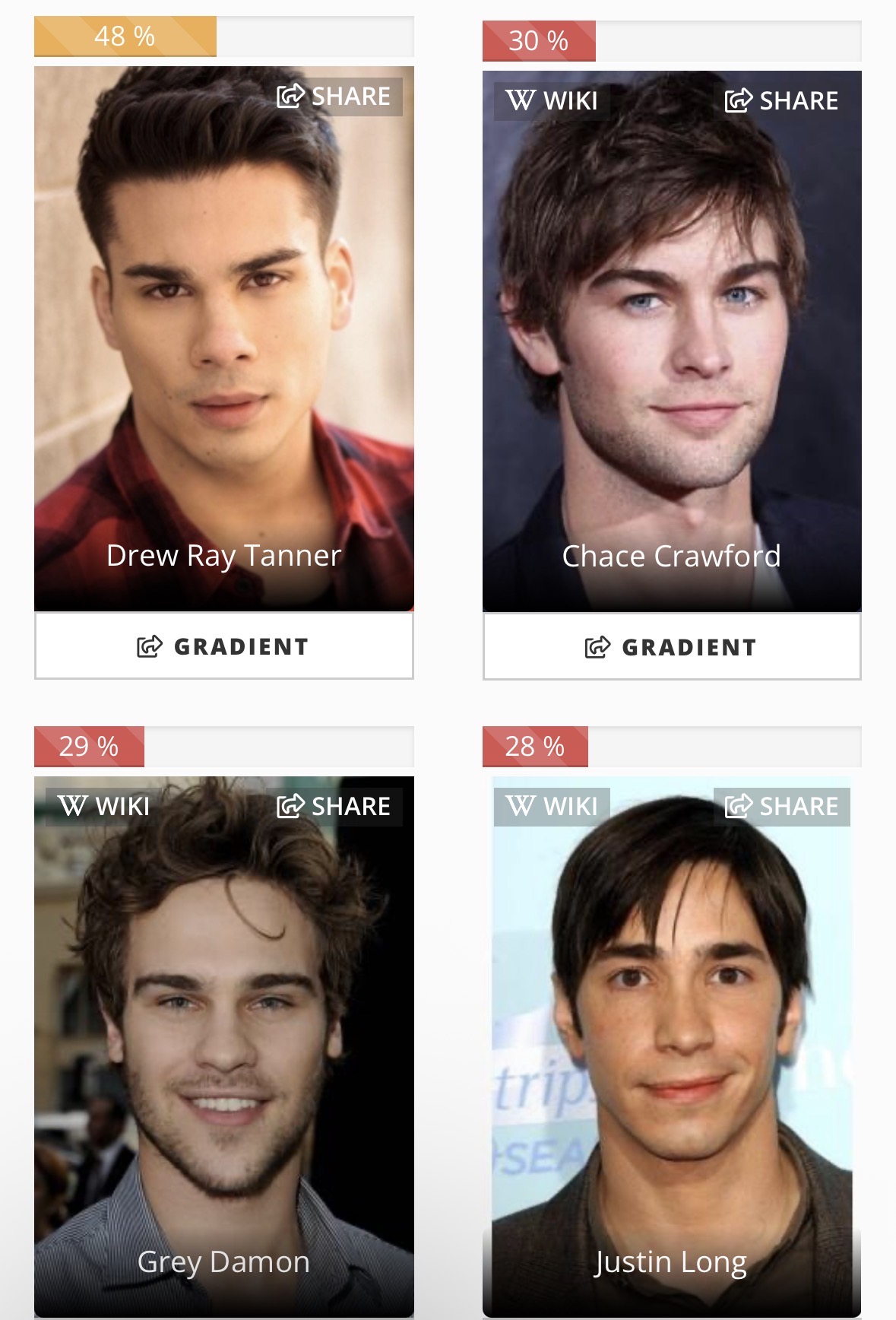Tap Gradient under Chace Crawford
896x1320 pixels.
672,647
